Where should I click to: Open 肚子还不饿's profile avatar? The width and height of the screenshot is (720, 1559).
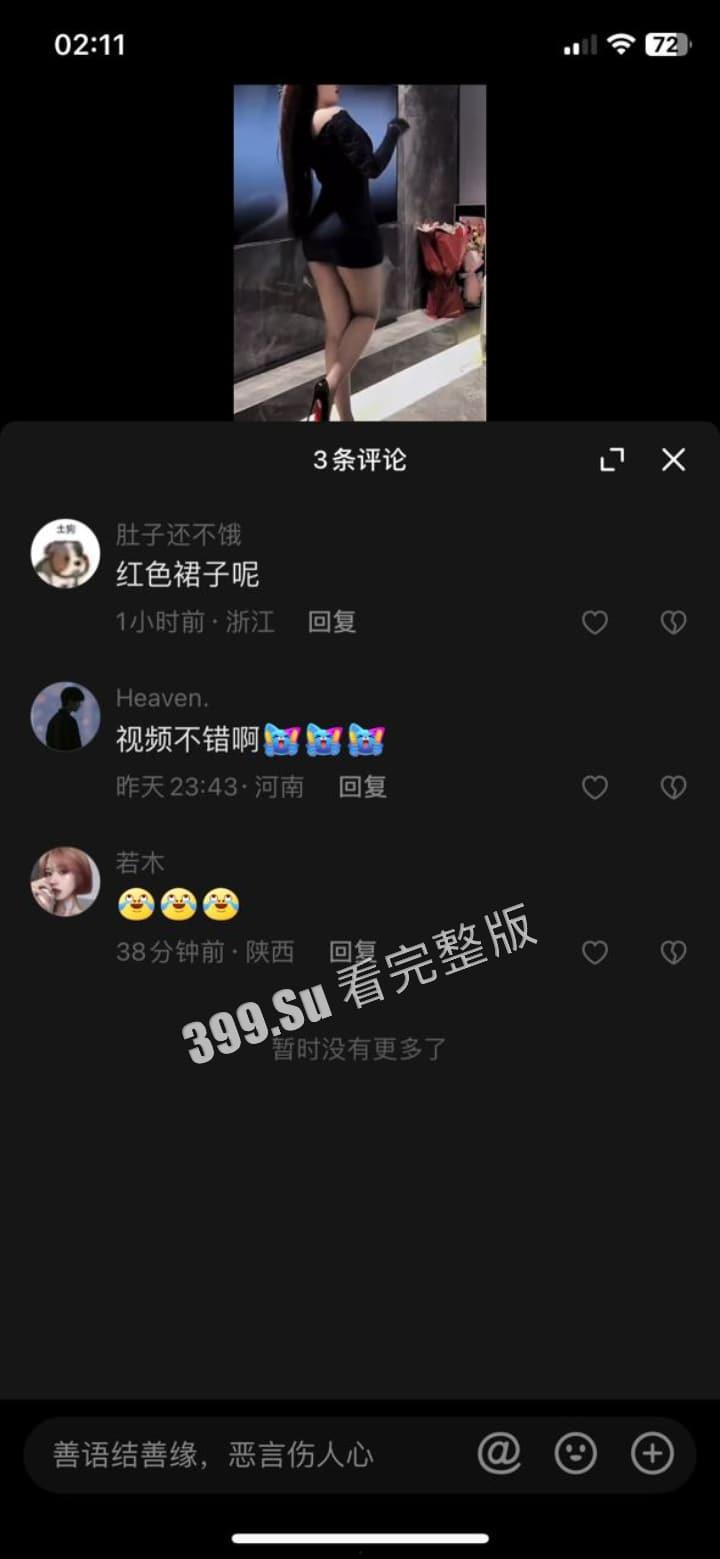pyautogui.click(x=65, y=553)
